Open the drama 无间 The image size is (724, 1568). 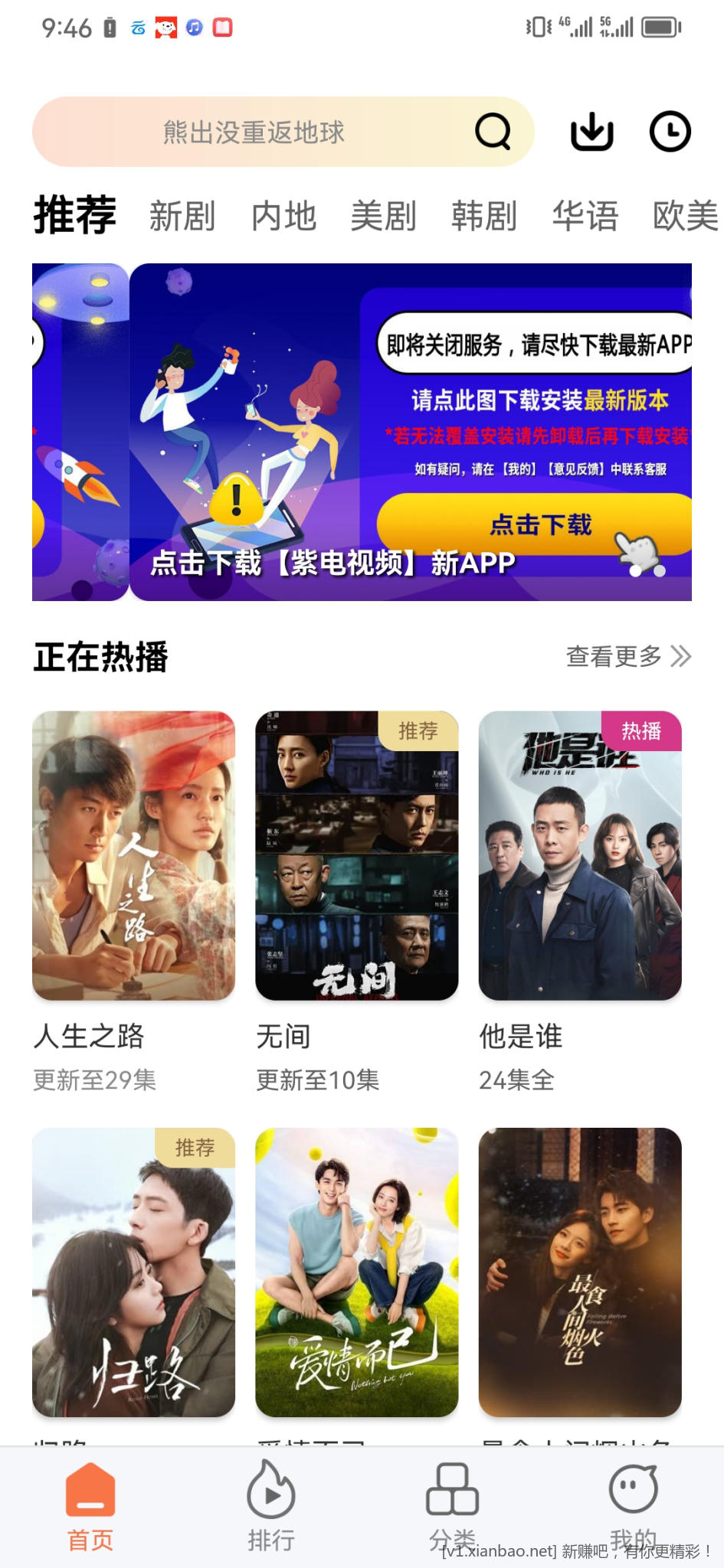[x=356, y=855]
